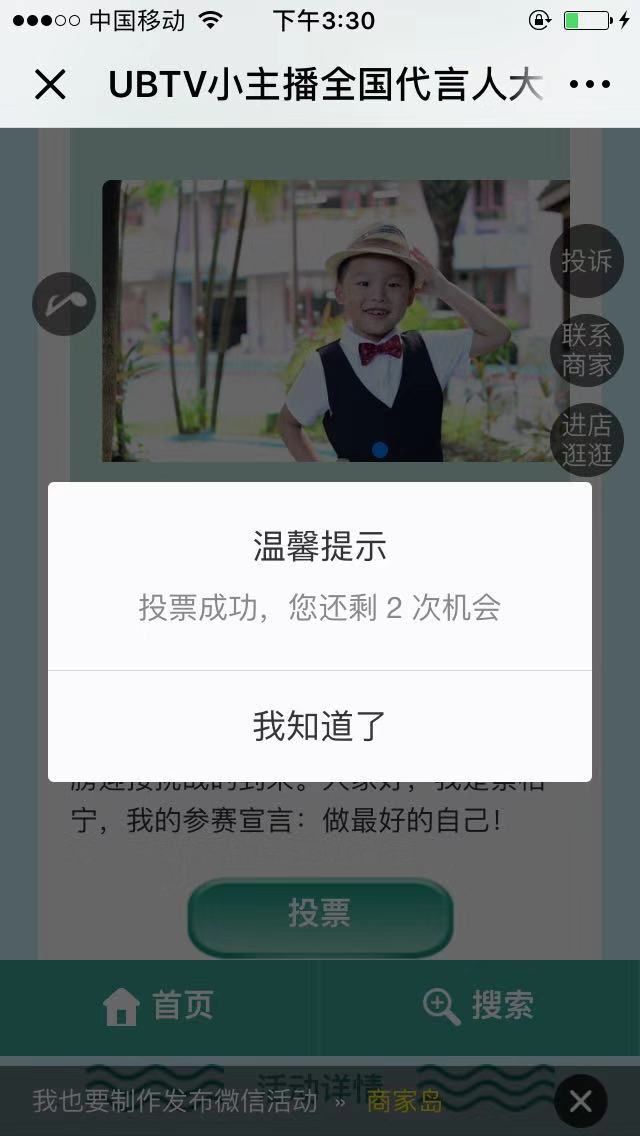Open the 商家岛 link
Image resolution: width=640 pixels, height=1136 pixels.
[x=404, y=1102]
